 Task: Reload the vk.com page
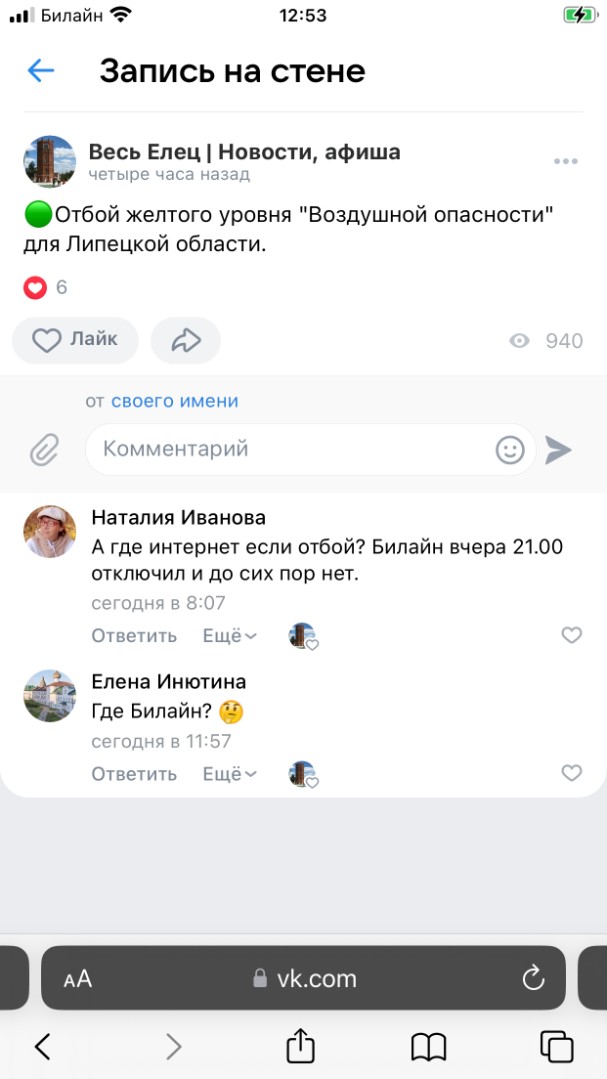[532, 977]
